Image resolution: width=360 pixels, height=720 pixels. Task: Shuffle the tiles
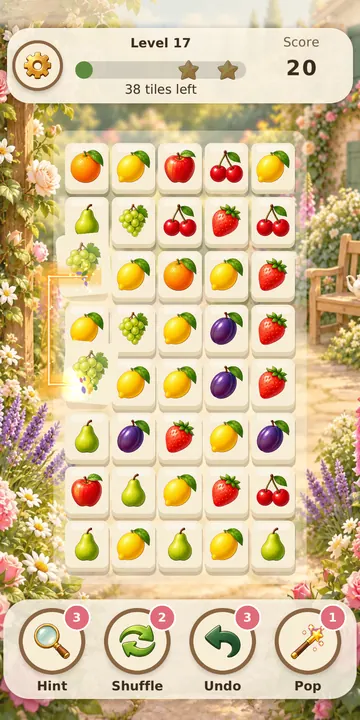[137, 641]
